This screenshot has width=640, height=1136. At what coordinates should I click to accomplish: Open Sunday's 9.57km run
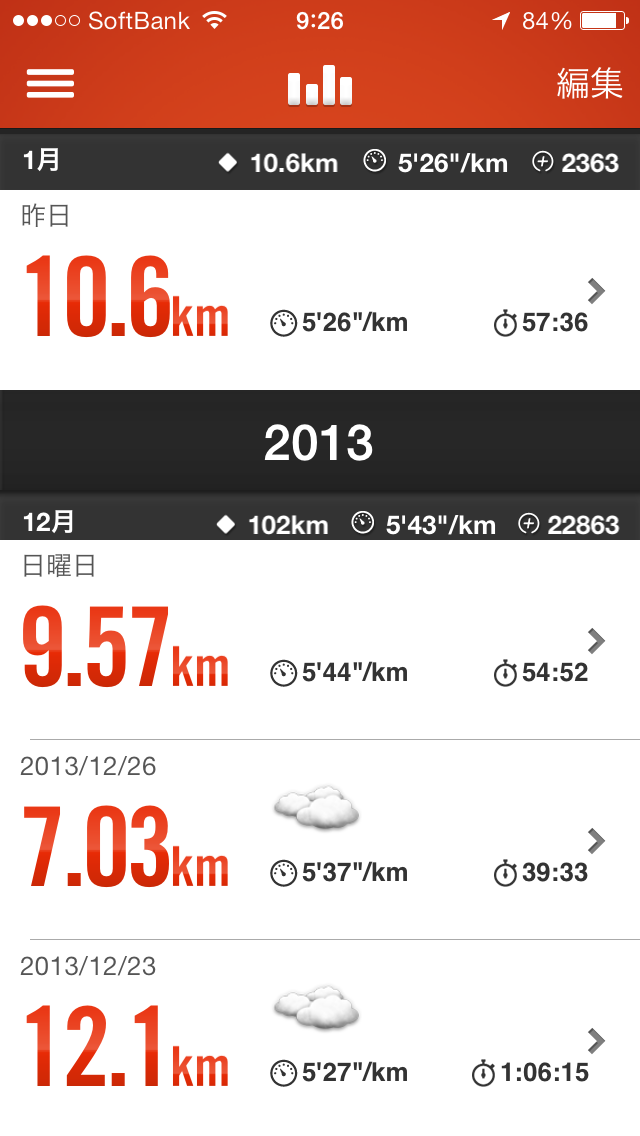click(x=320, y=640)
